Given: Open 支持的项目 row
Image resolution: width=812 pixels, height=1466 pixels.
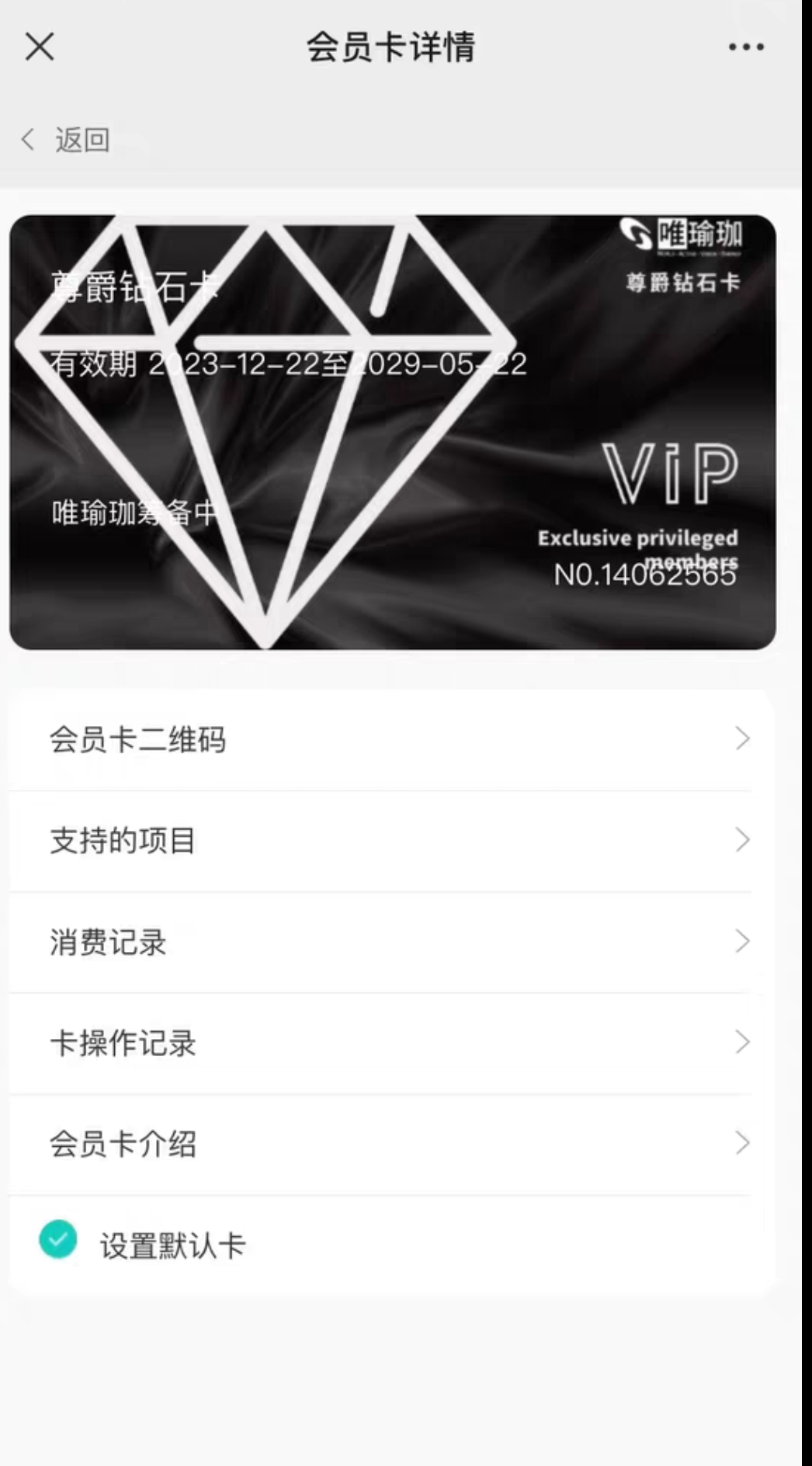Looking at the screenshot, I should pyautogui.click(x=392, y=840).
